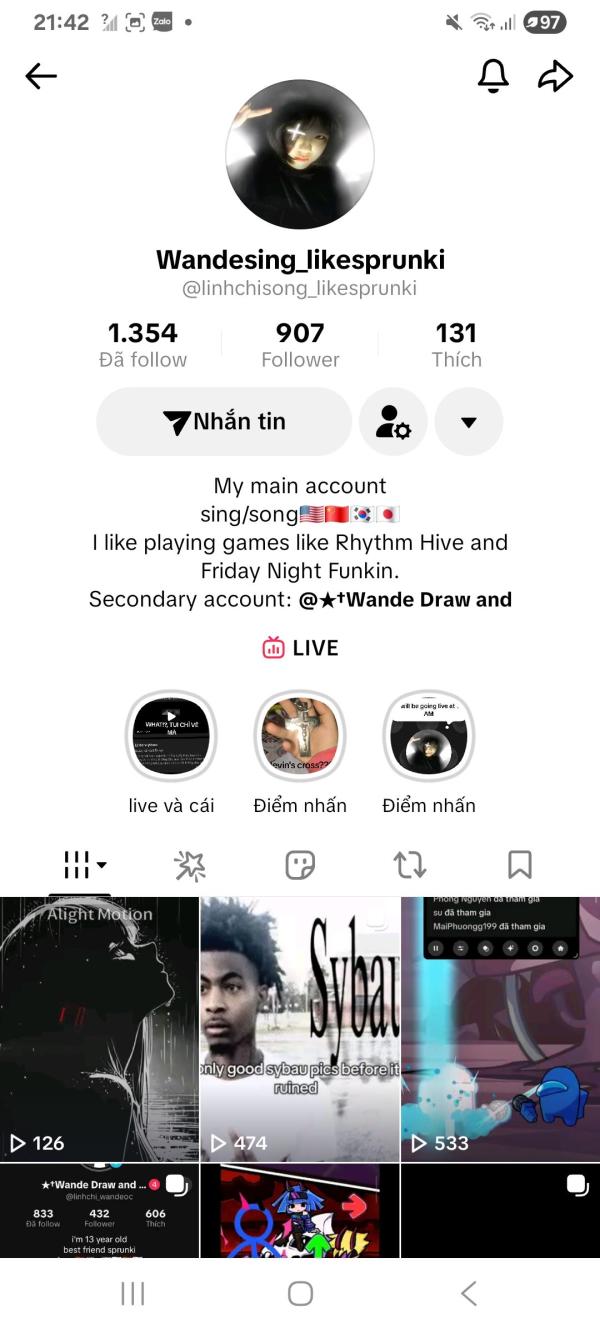Go back using the top-left arrow
The width and height of the screenshot is (600, 1333).
[41, 76]
